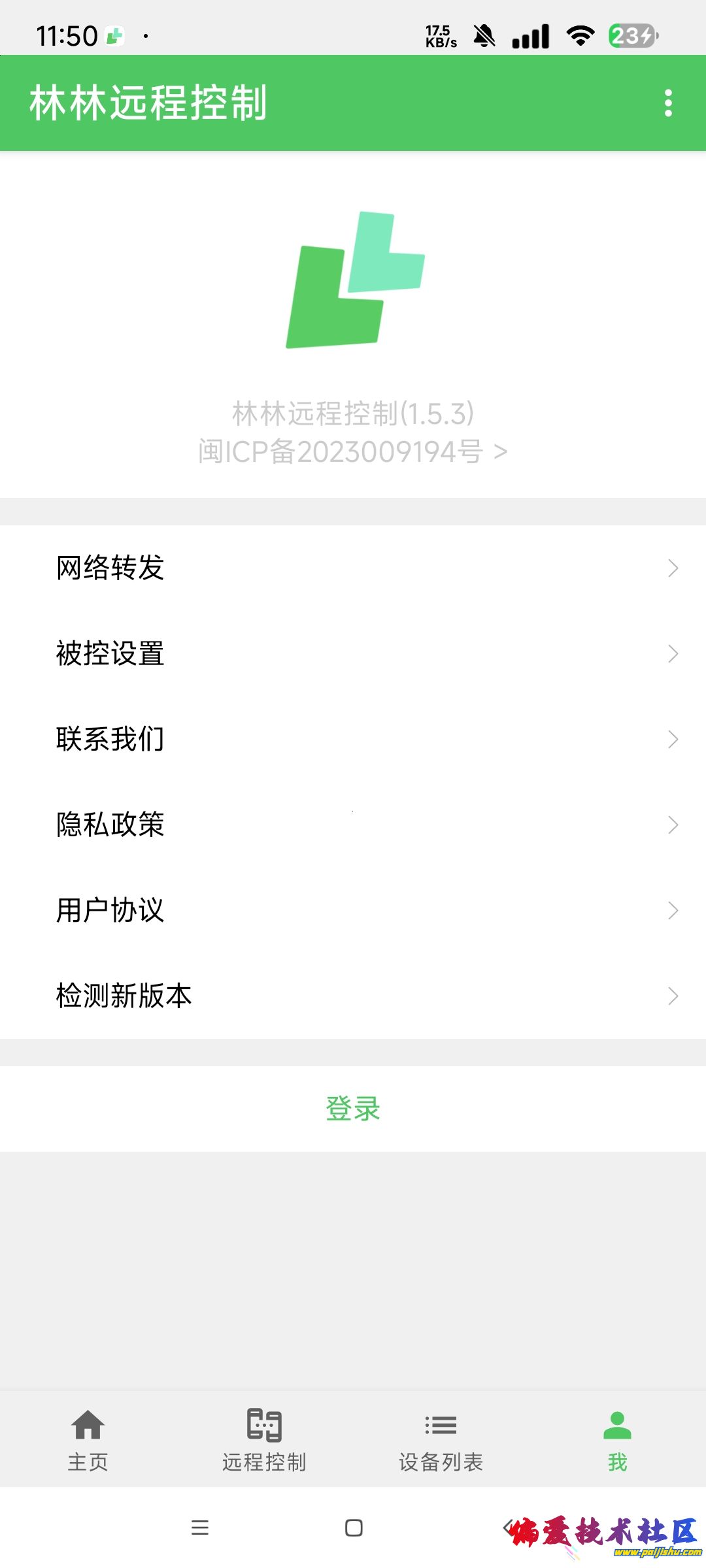The image size is (706, 1568).
Task: View 用户协议
Action: pos(353,910)
